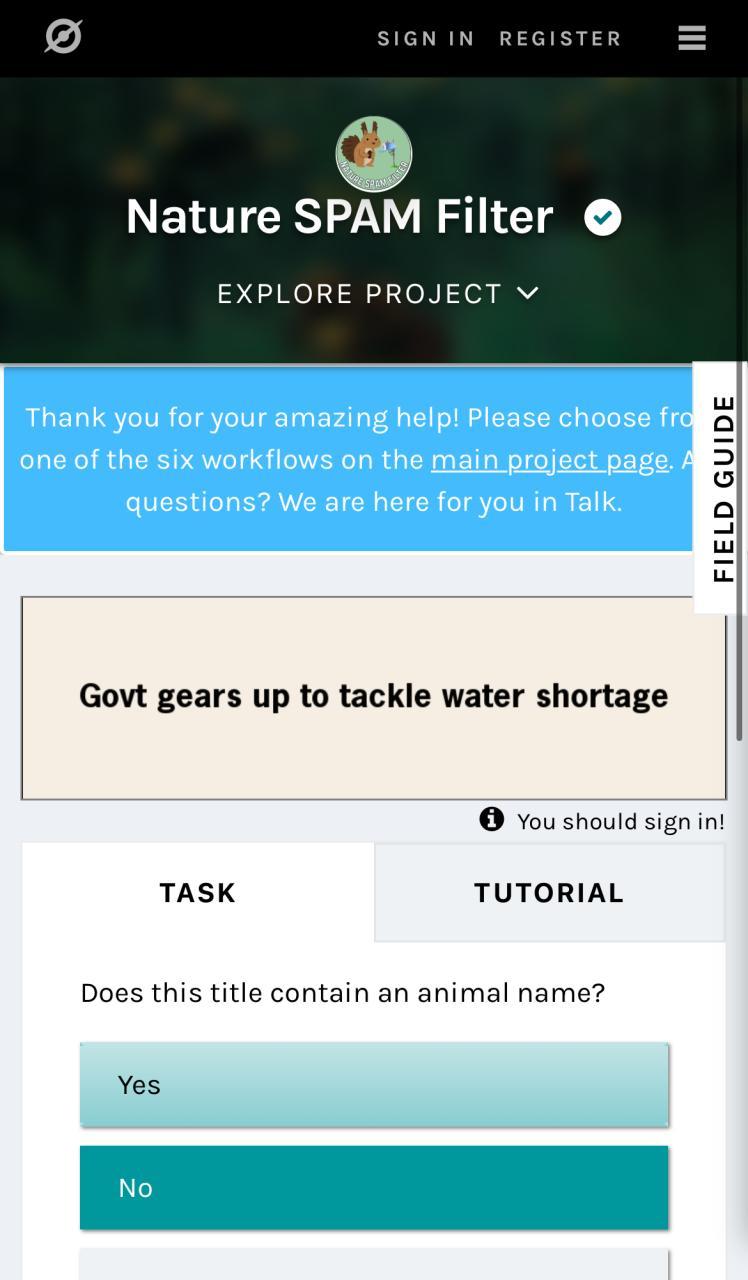Select the Task tab

(x=198, y=892)
